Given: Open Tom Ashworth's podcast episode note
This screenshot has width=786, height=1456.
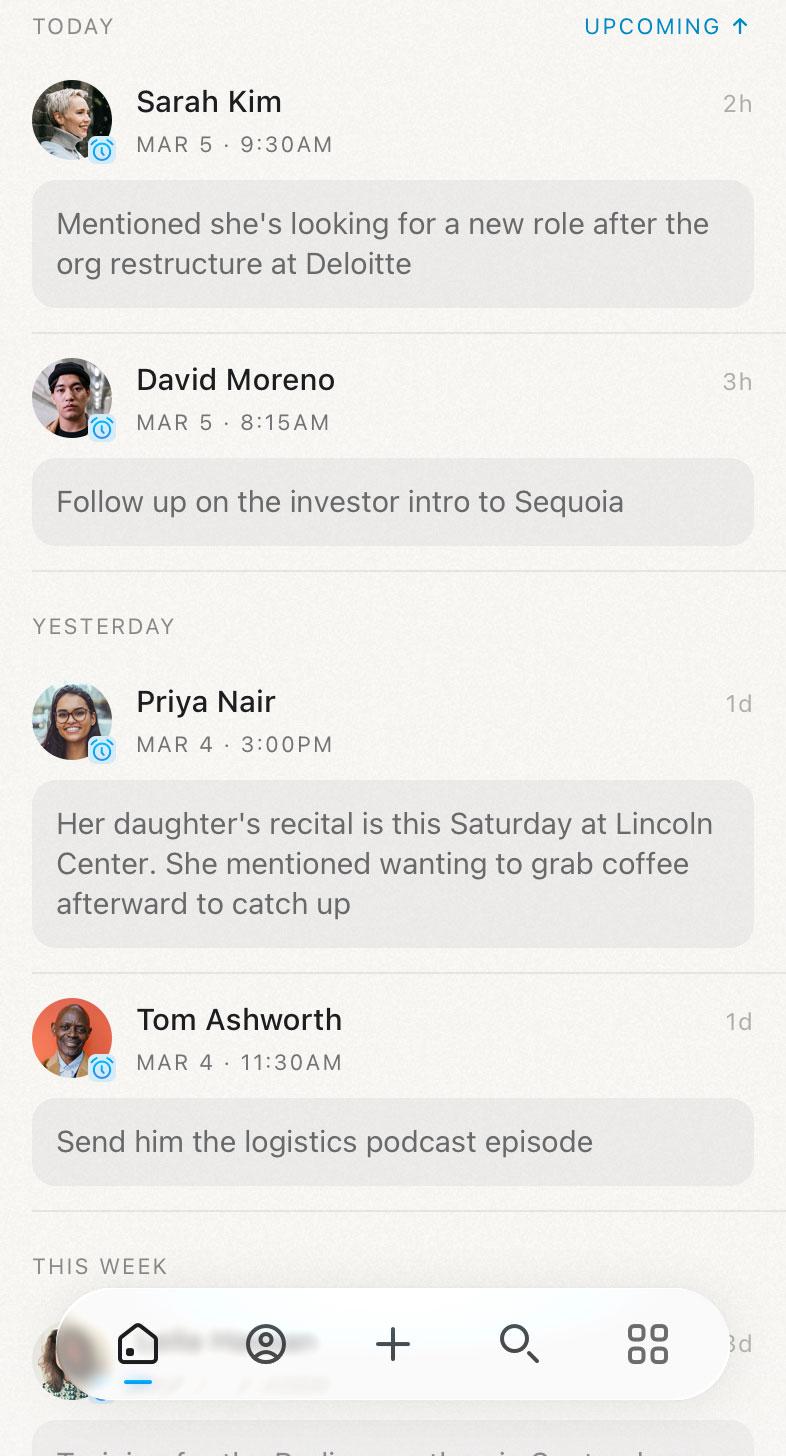Looking at the screenshot, I should click(x=392, y=1142).
